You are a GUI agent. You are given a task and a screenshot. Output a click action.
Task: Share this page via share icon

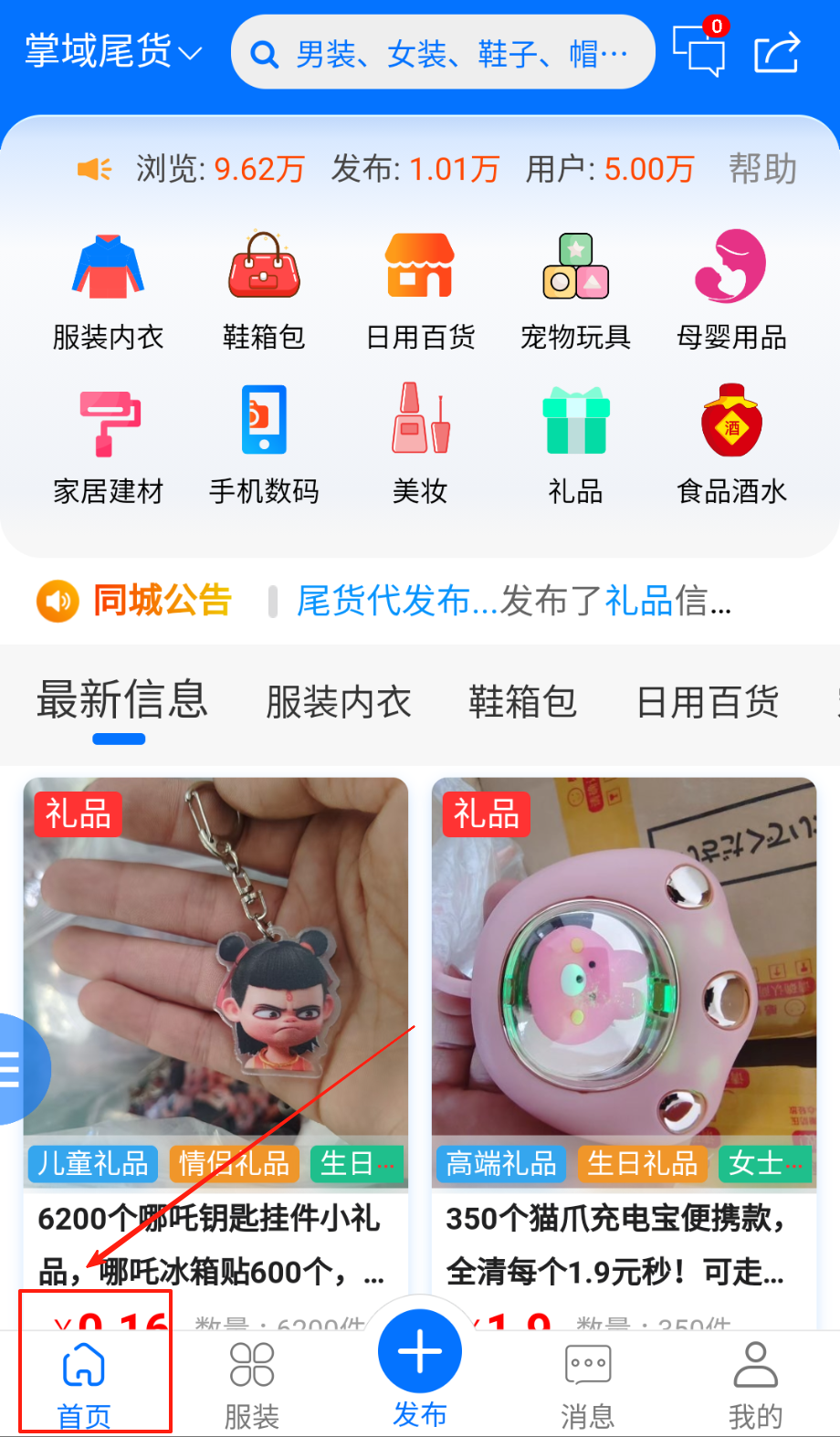click(777, 52)
